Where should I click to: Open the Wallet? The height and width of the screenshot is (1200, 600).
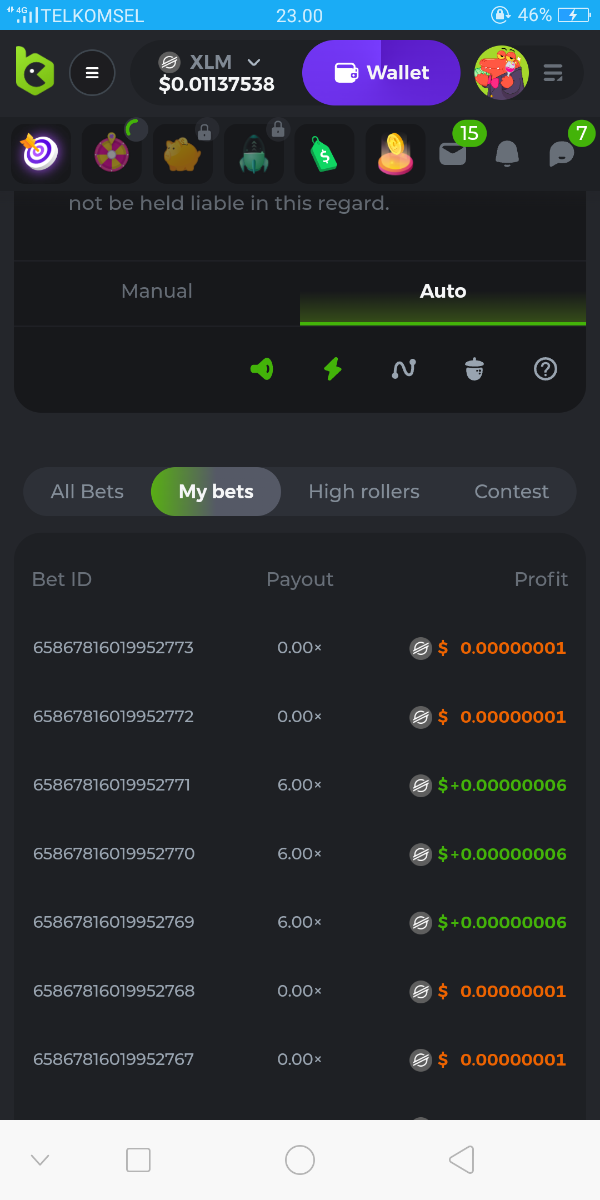(381, 73)
